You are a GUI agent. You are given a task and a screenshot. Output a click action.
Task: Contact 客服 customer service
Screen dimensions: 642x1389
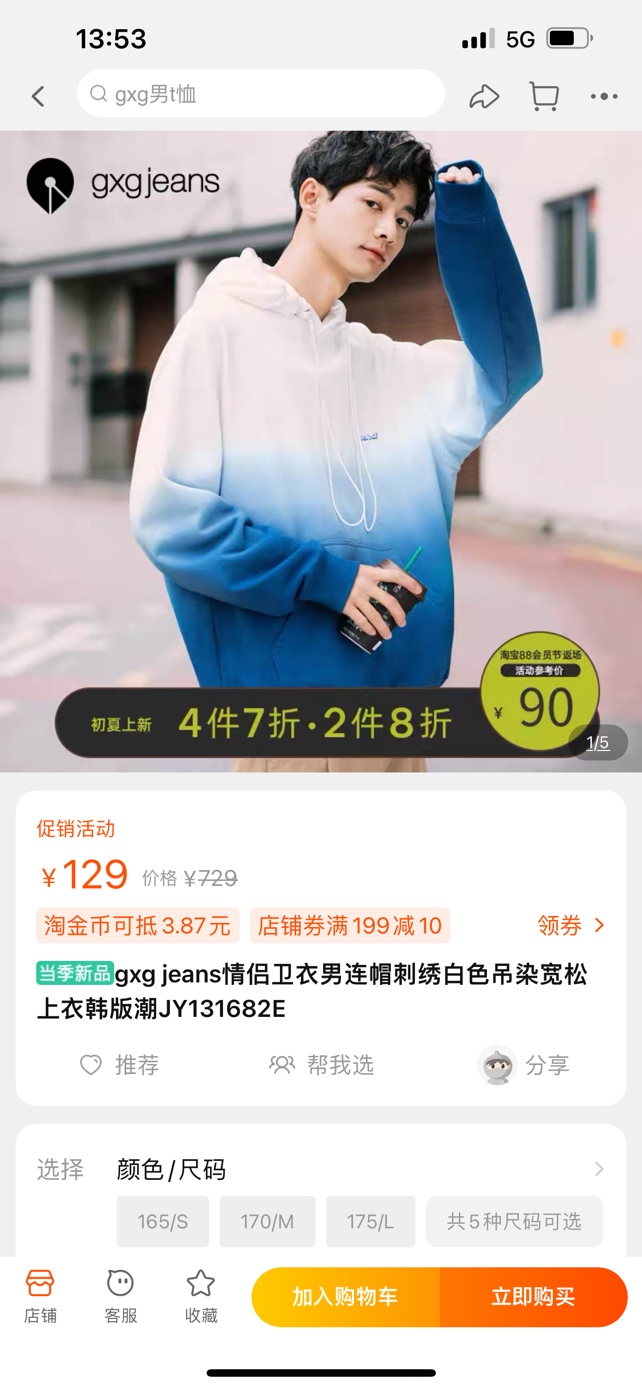pyautogui.click(x=120, y=1296)
